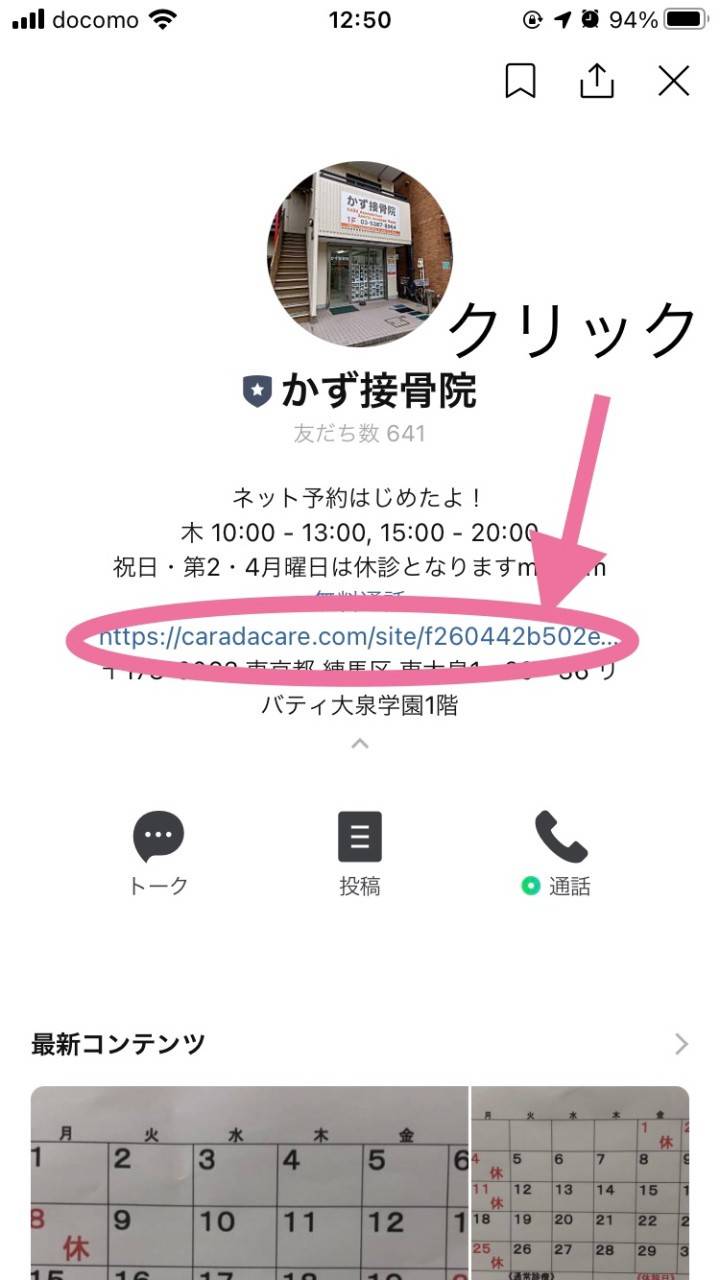Start a 通話 call to the clinic
The image size is (720, 1280).
pyautogui.click(x=560, y=851)
